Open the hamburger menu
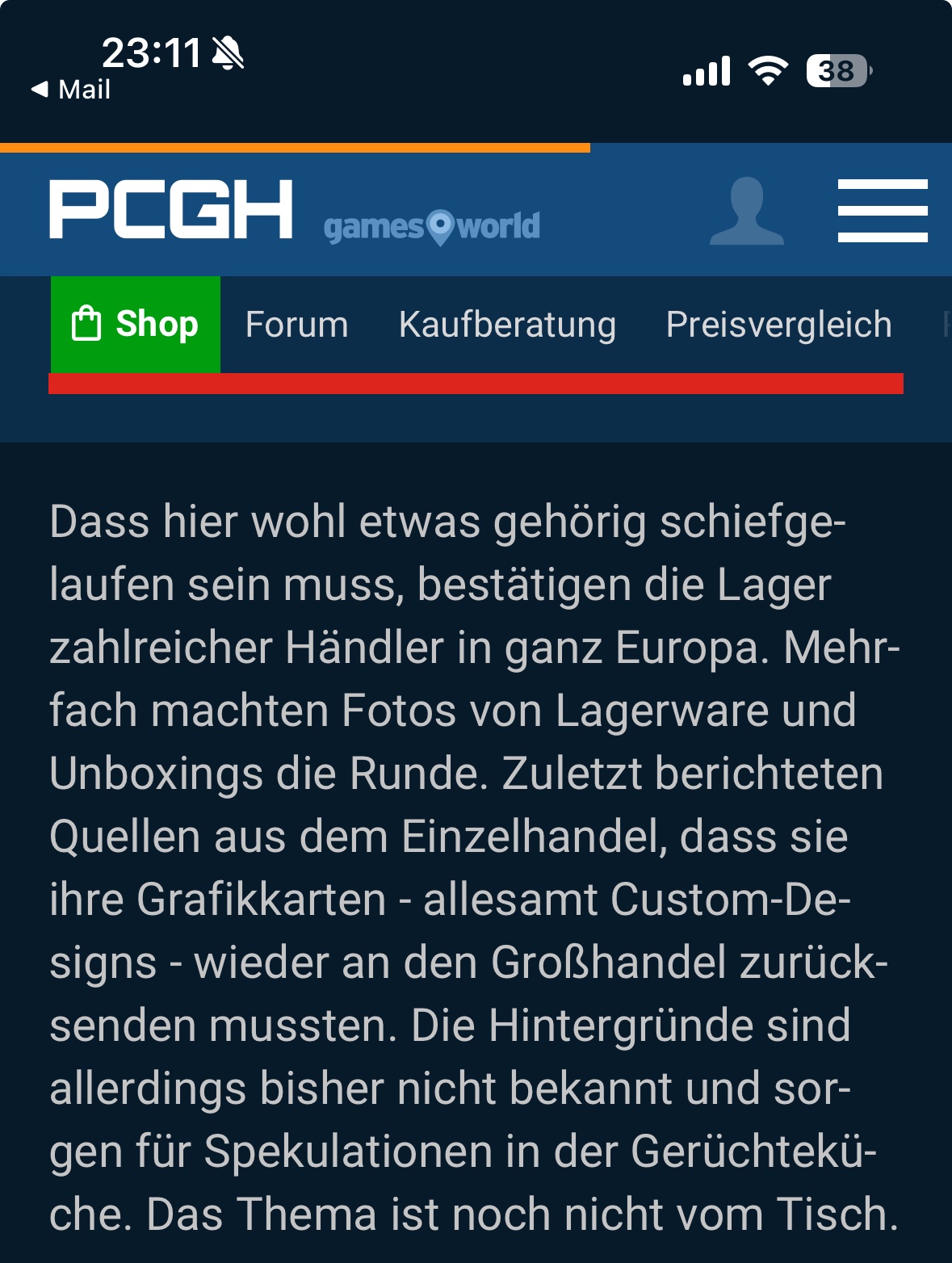952x1263 pixels. [882, 211]
